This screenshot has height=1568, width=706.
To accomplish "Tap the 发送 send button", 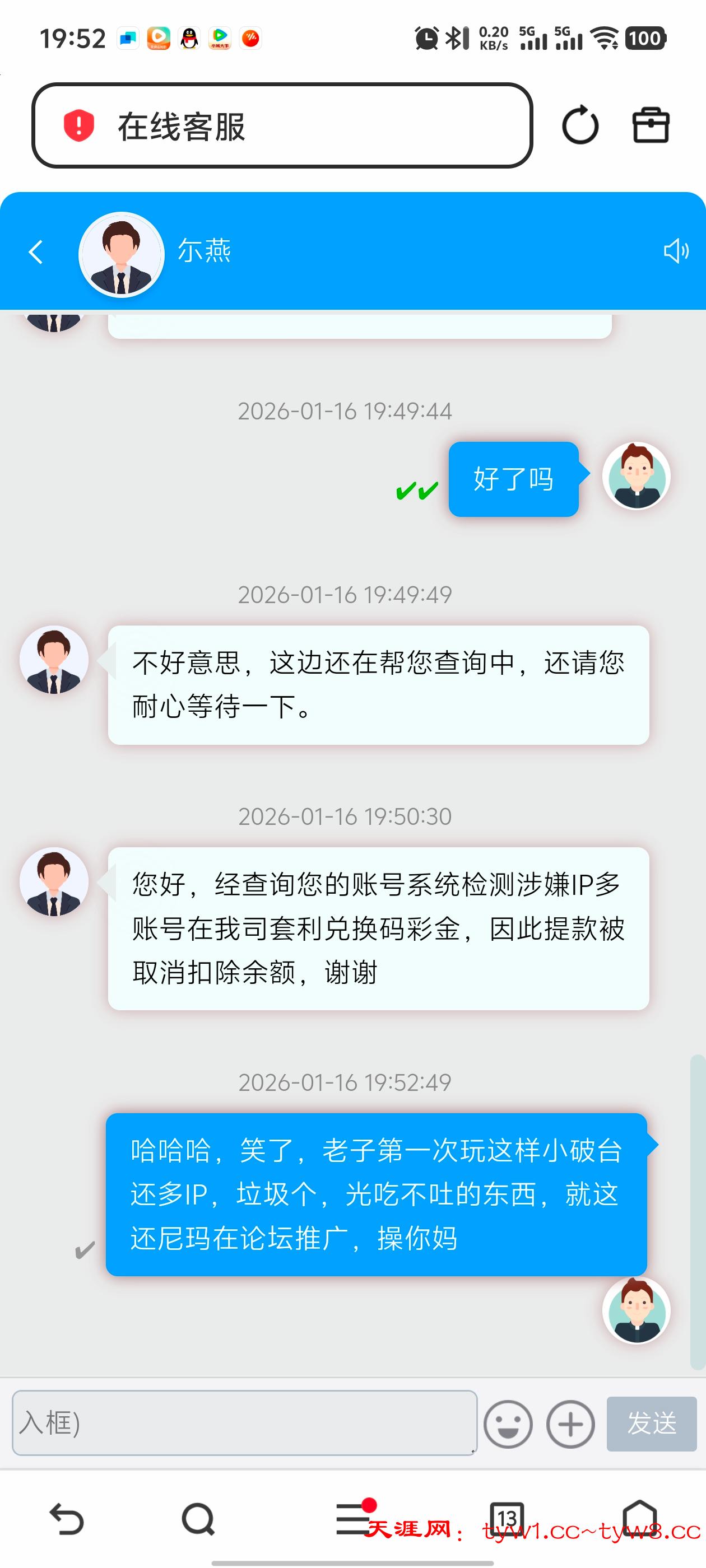I will pyautogui.click(x=651, y=1424).
